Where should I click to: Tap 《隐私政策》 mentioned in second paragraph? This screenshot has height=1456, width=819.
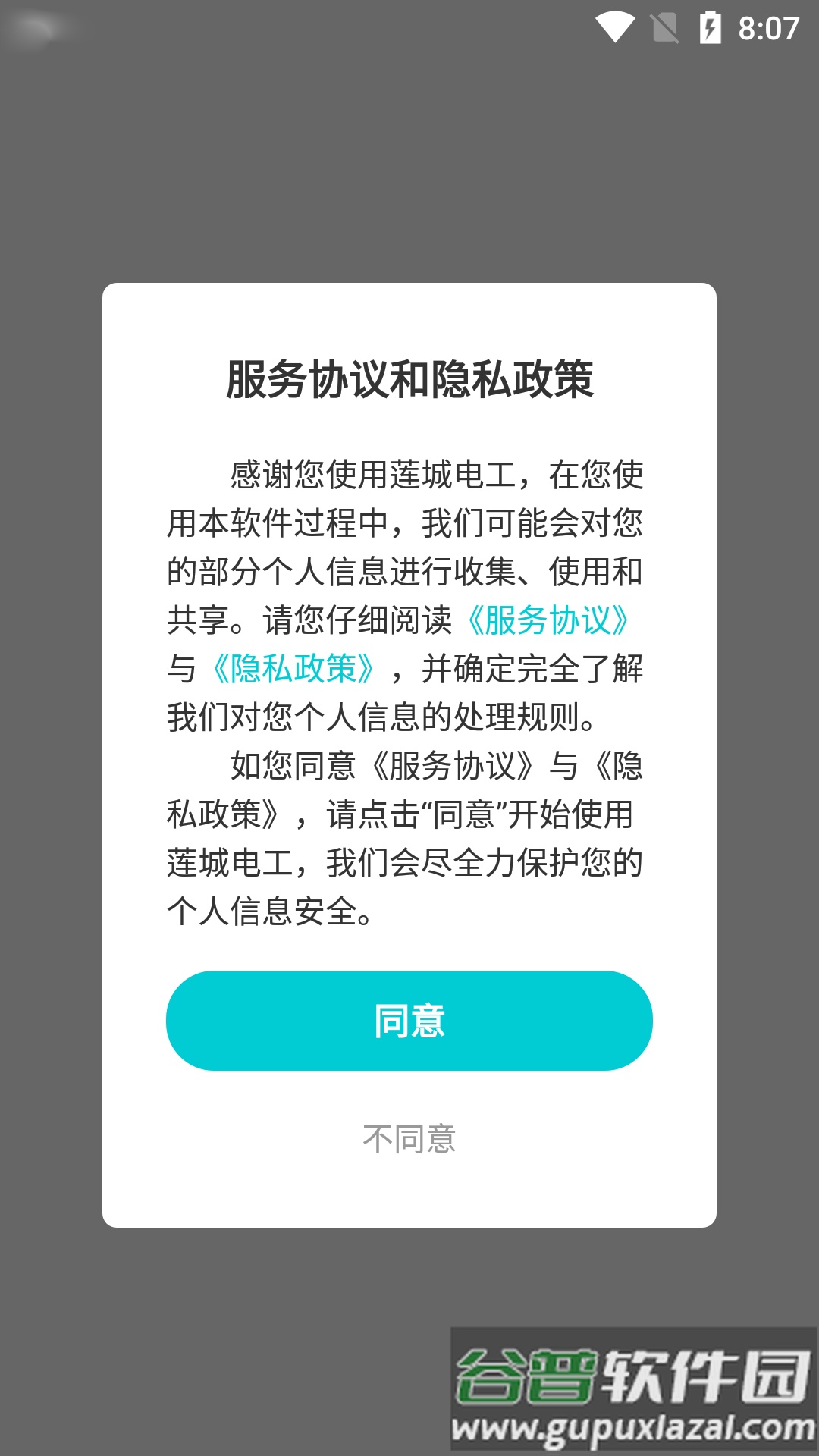220,812
